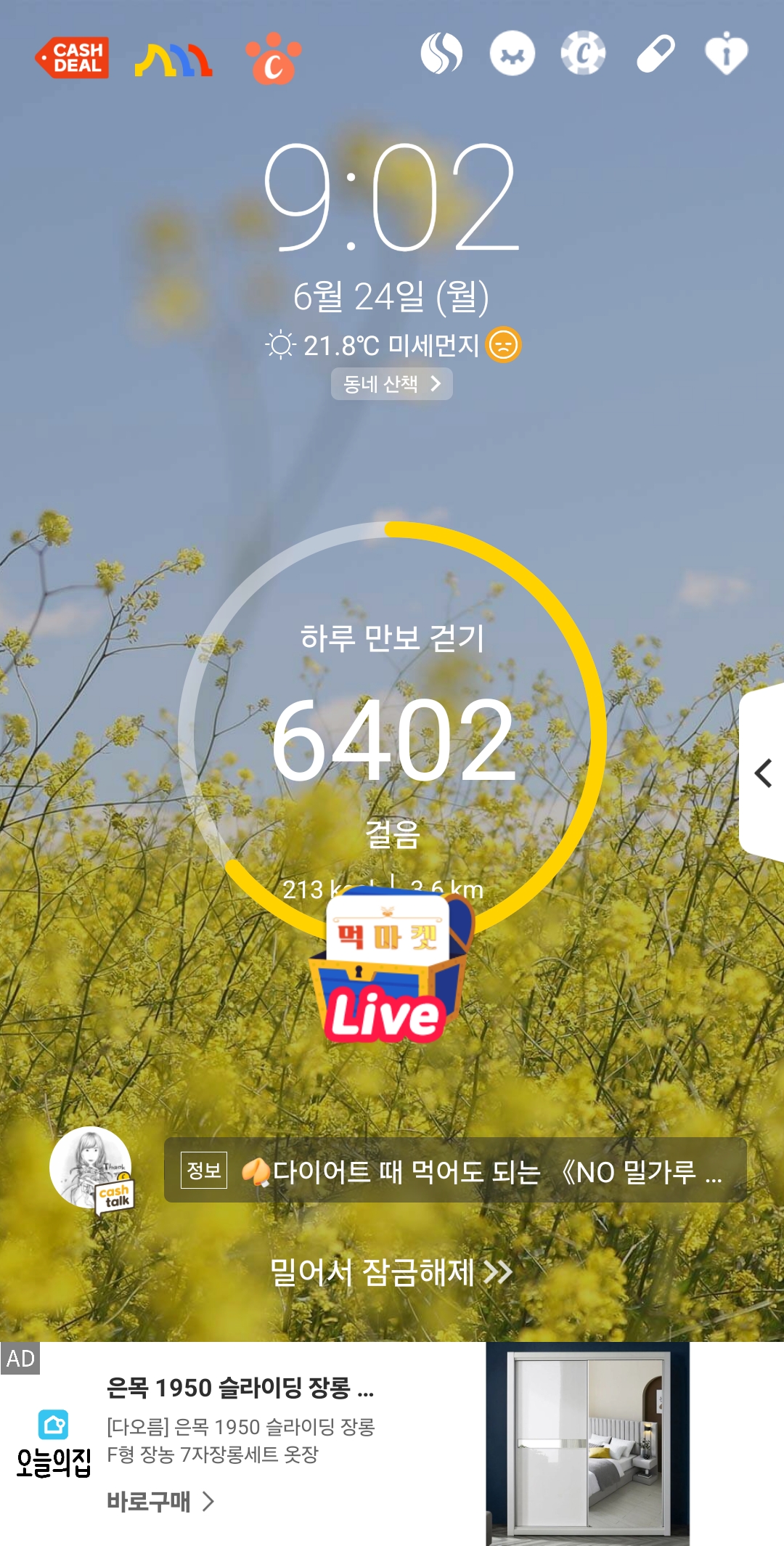
Task: Open the 동네 산책 chip
Action: coord(392,383)
